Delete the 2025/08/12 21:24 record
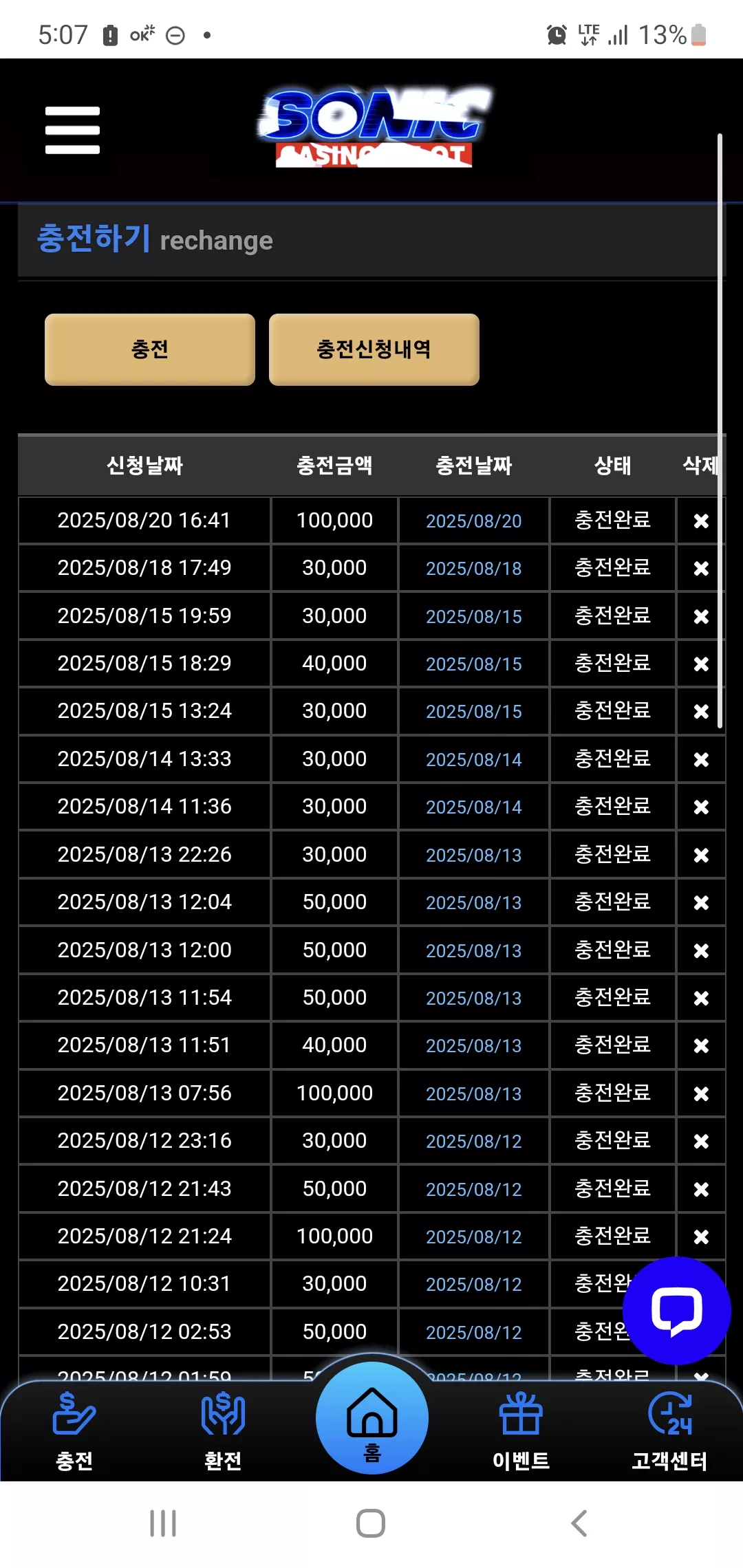This screenshot has width=743, height=1568. coord(701,1237)
